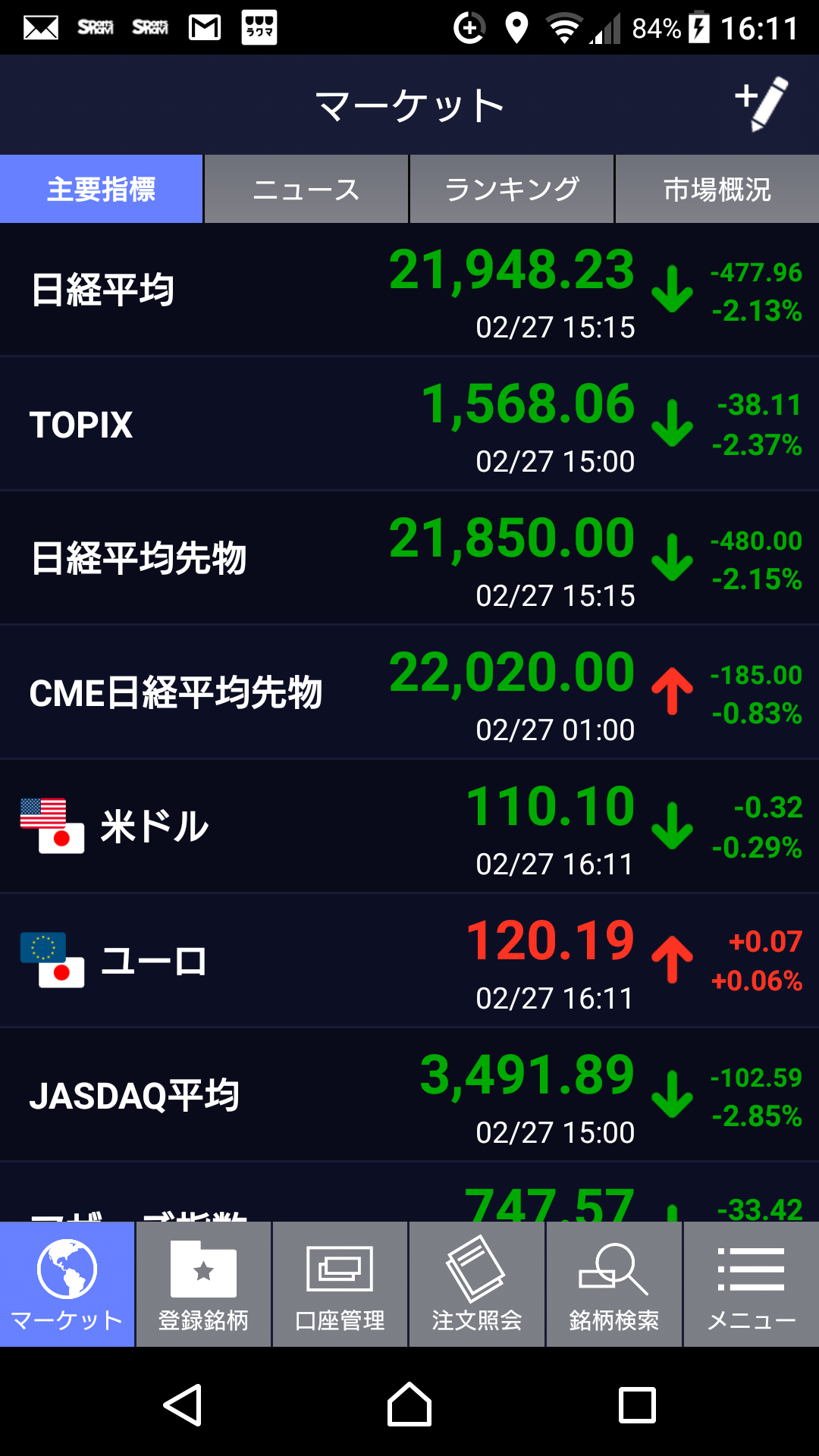Screen dimensions: 819x1456
Task: Go to 登録銘柄 in bottom bar
Action: point(203,1285)
